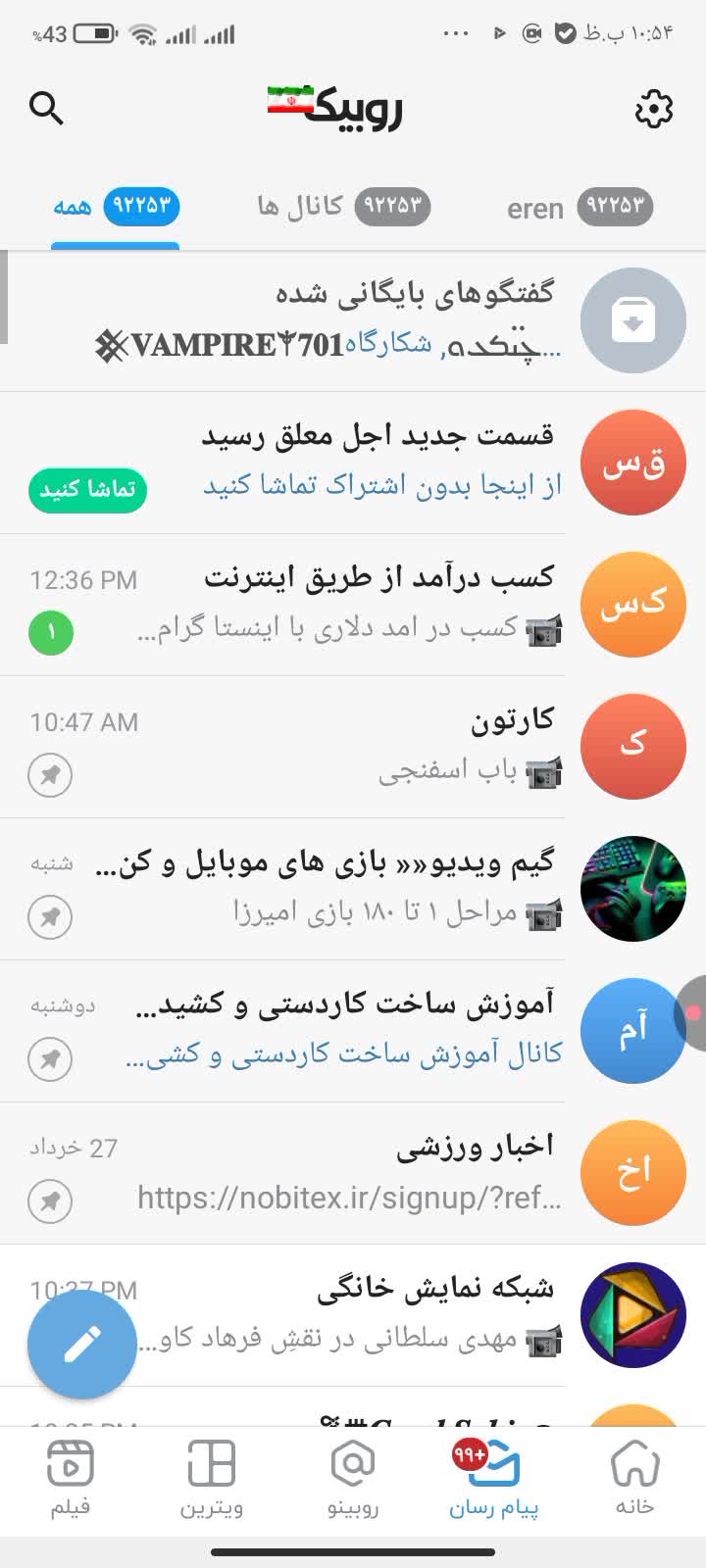Open the search magnifier icon

[x=46, y=109]
